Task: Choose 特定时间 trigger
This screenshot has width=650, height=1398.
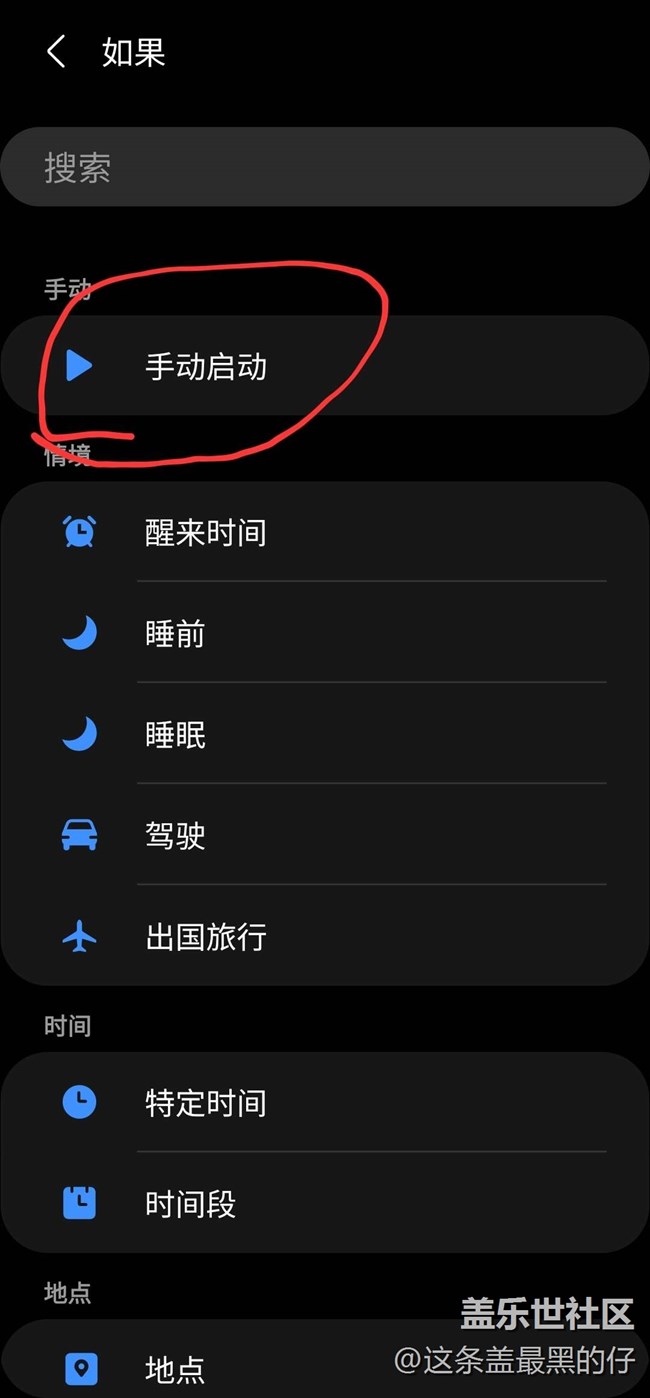Action: pos(325,1102)
